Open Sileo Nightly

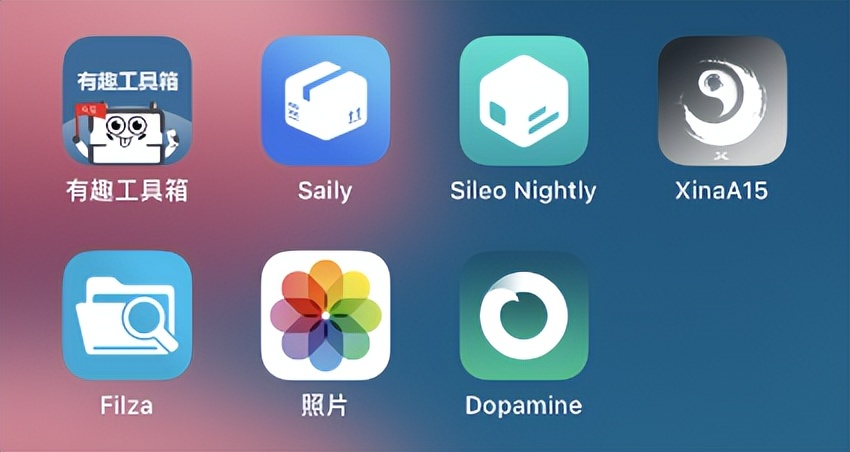[523, 101]
